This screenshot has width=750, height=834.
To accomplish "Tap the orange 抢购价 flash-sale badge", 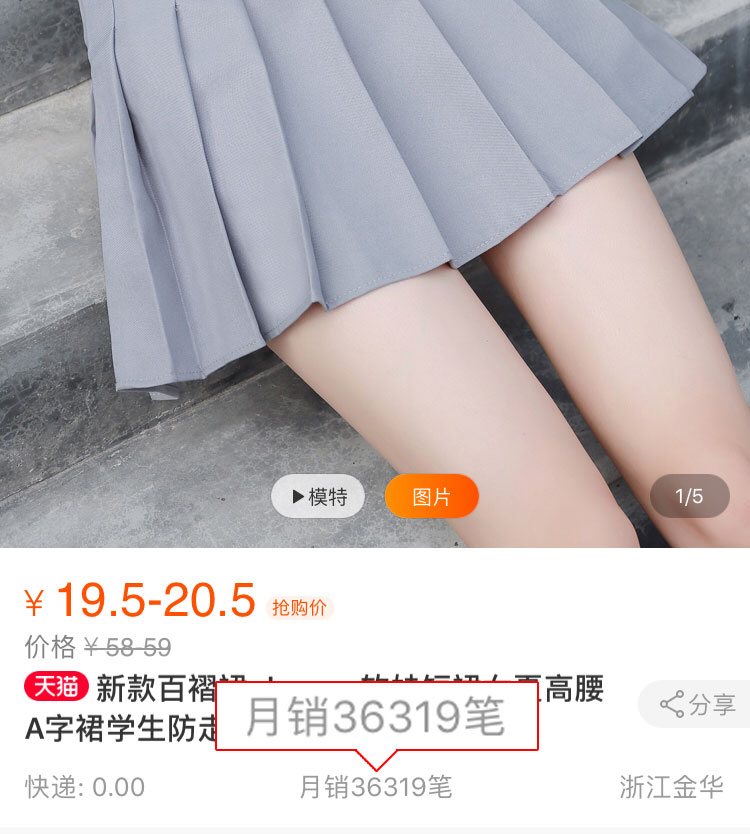I will point(300,606).
